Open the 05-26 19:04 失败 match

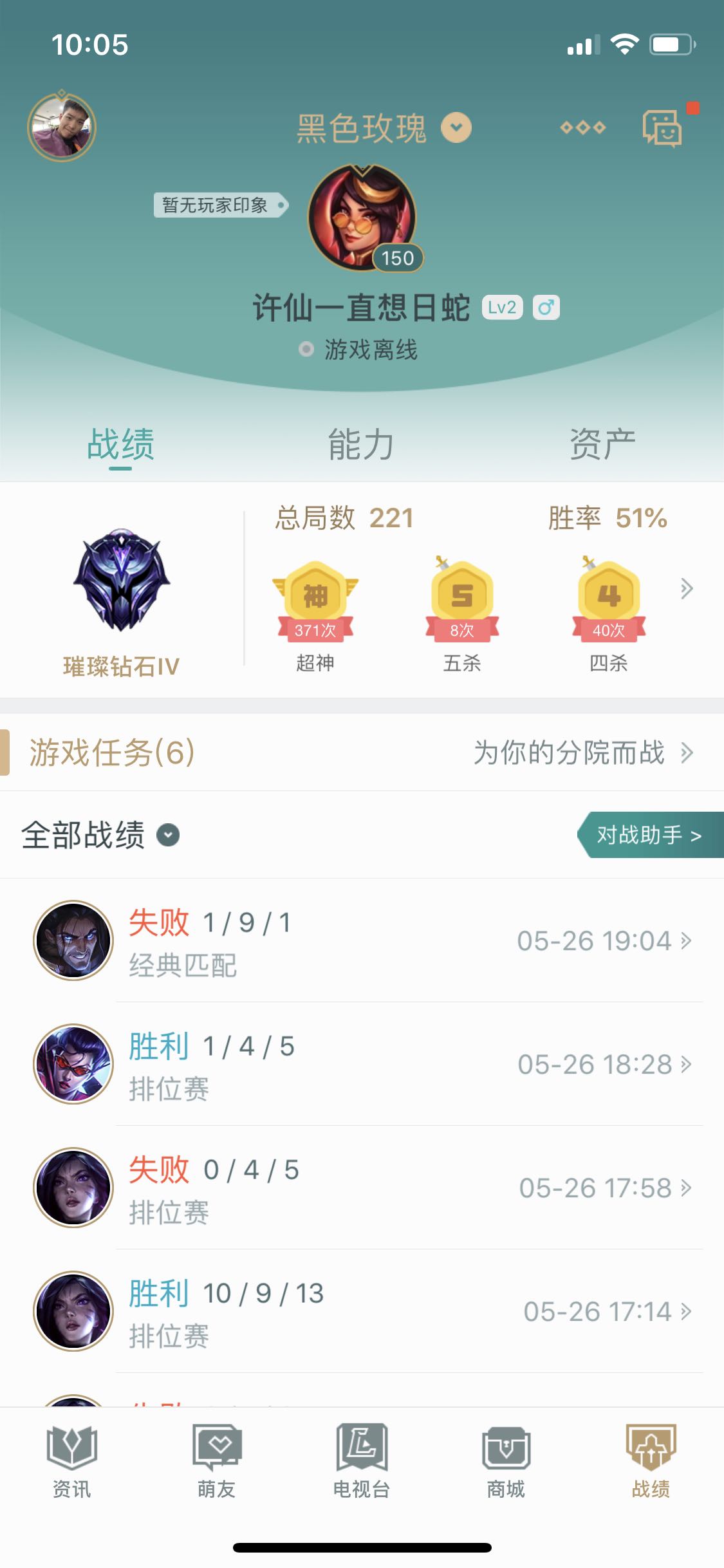click(x=386, y=940)
